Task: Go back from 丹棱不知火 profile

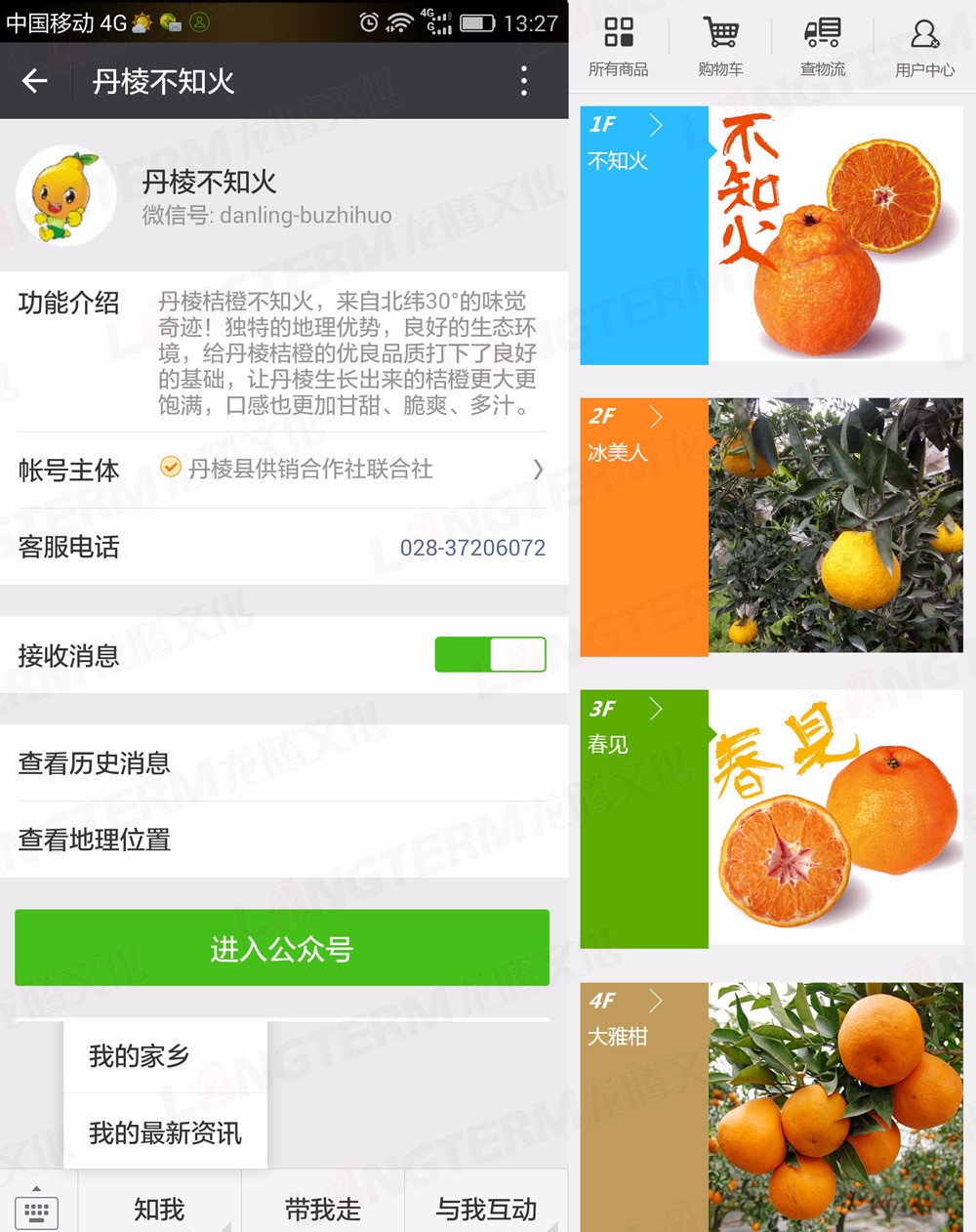Action: pos(35,81)
